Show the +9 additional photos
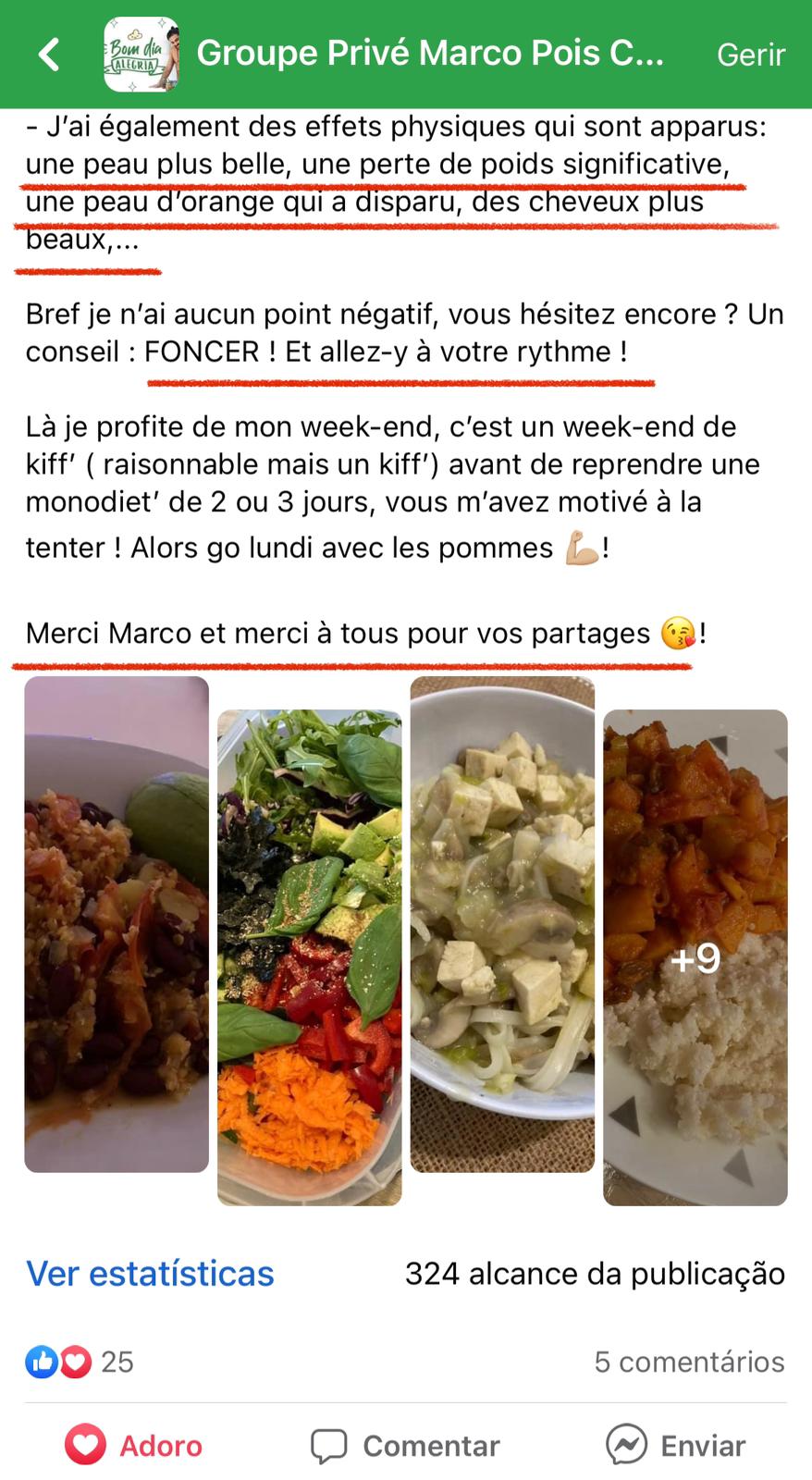 pos(695,956)
